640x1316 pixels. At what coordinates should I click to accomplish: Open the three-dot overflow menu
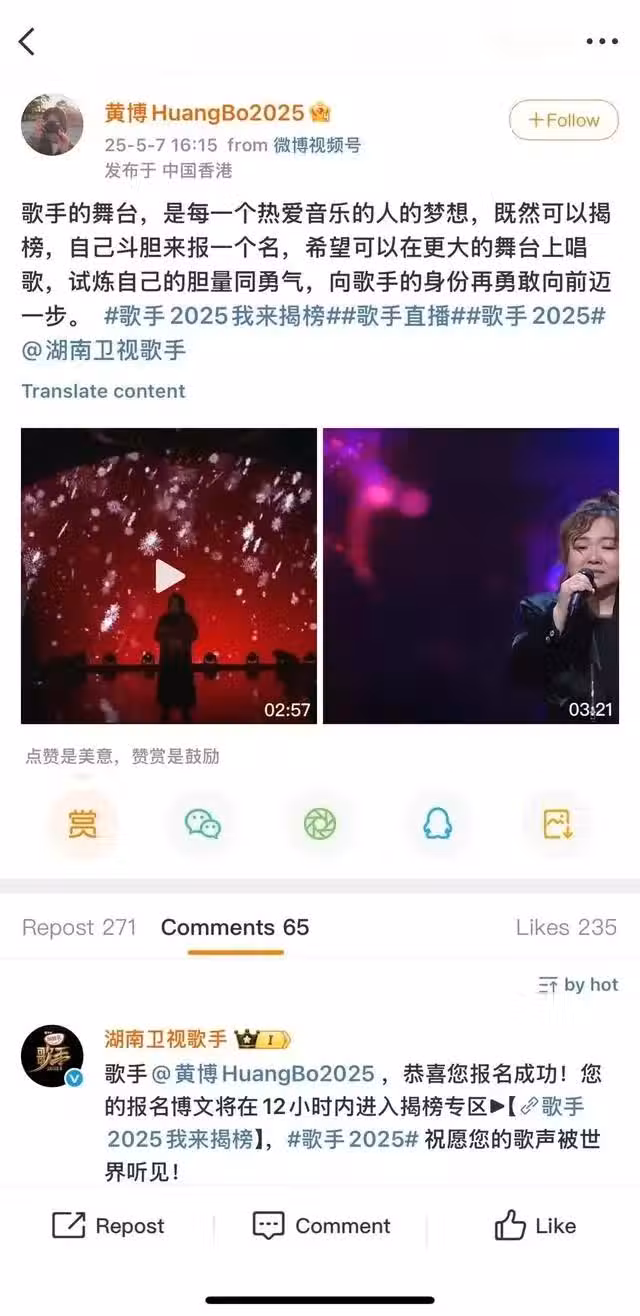602,42
